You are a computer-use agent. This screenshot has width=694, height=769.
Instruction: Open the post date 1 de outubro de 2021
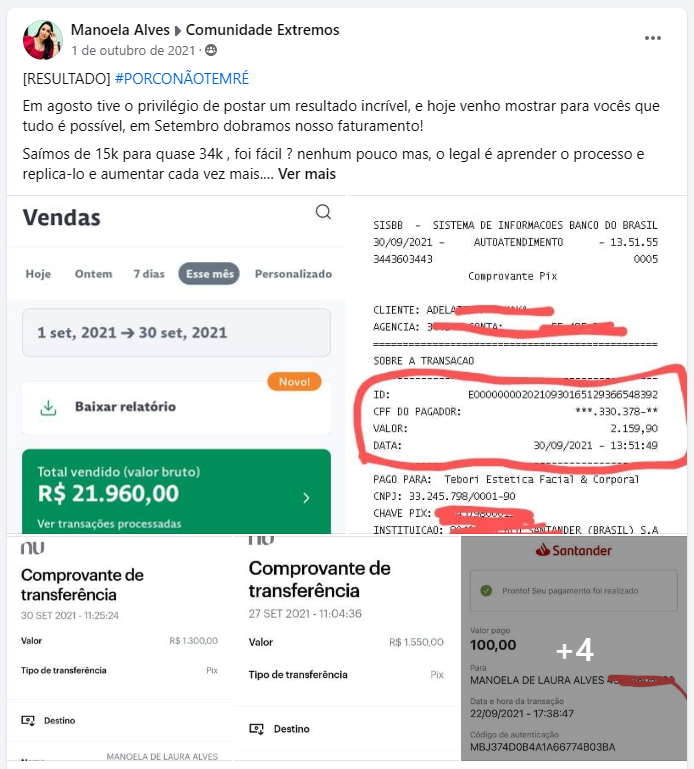[x=133, y=51]
